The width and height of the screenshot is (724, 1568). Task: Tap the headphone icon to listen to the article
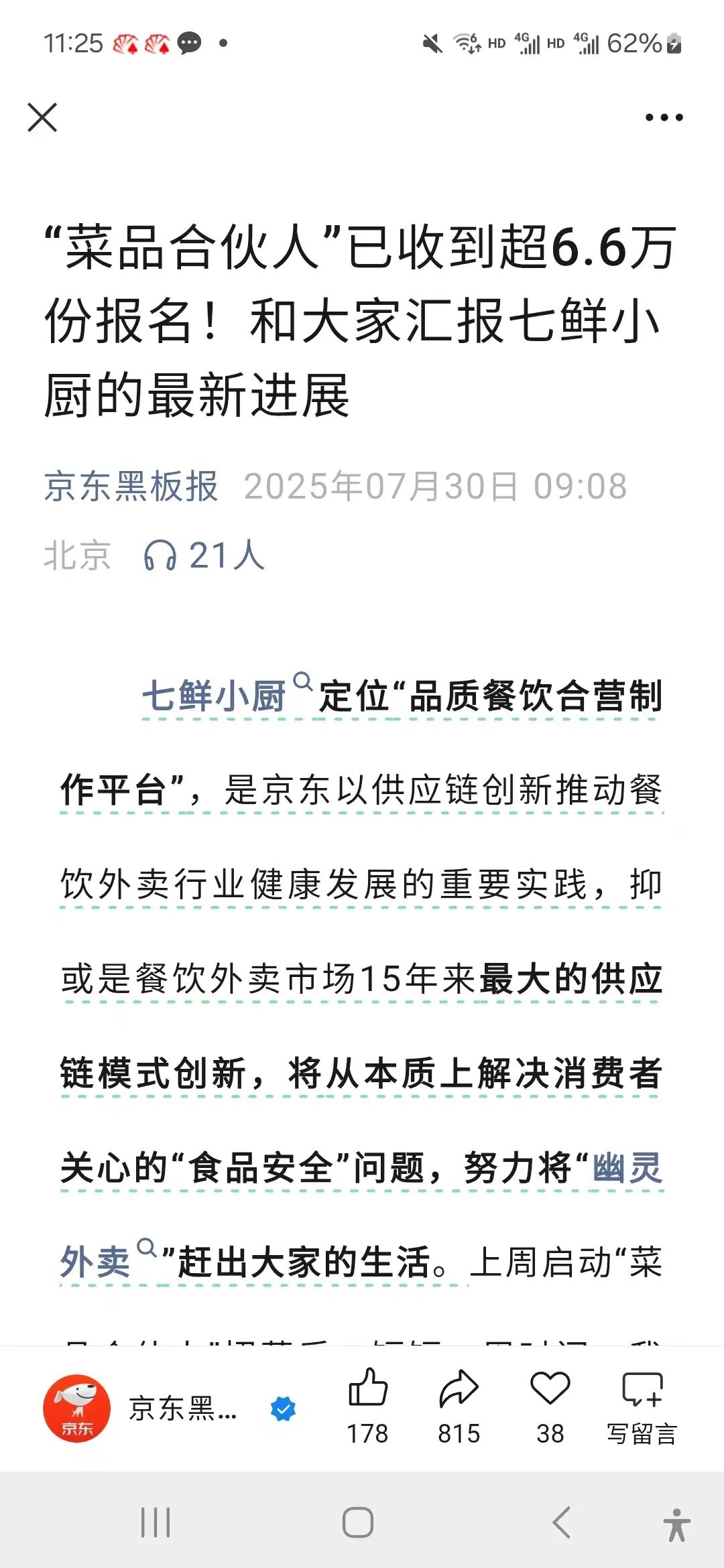160,556
